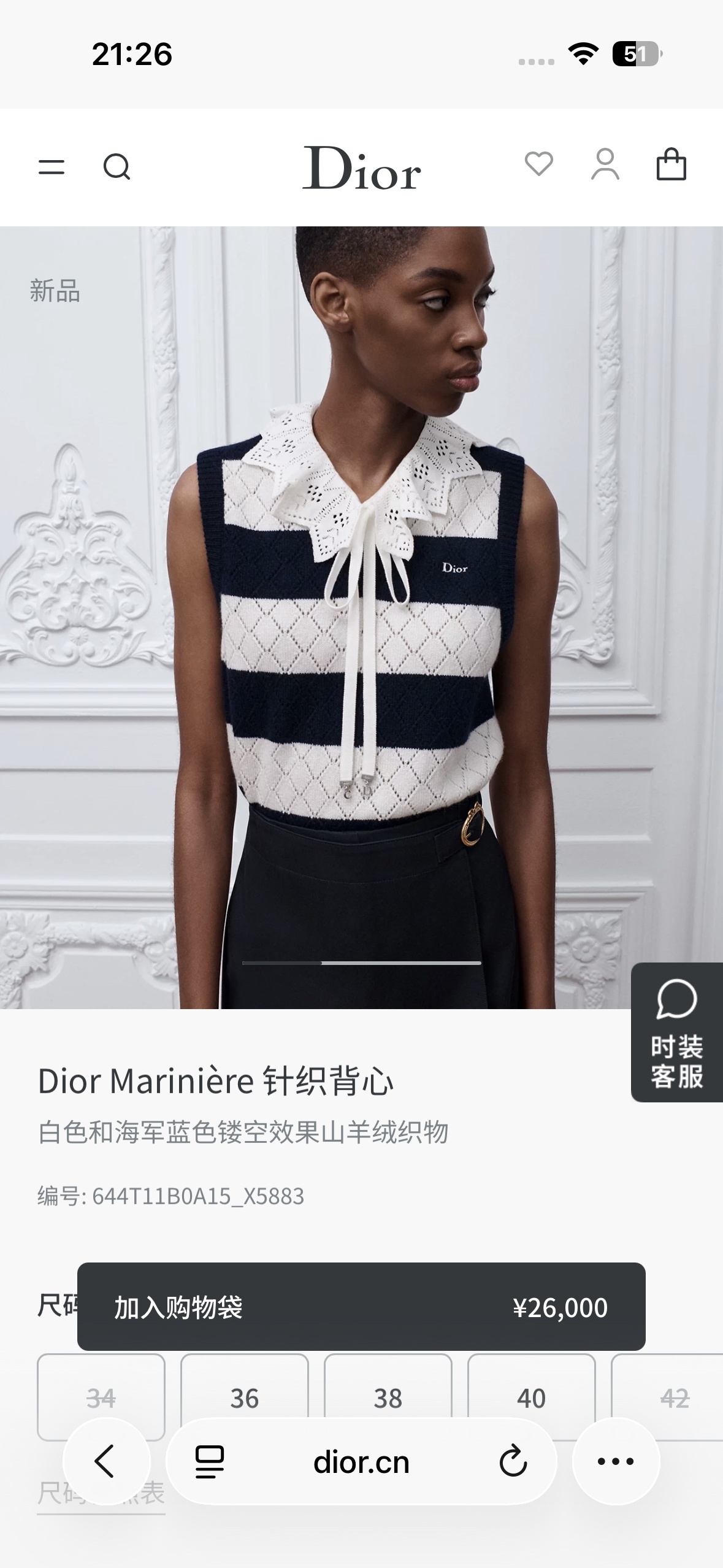
Task: Select size 38
Action: (x=388, y=1397)
